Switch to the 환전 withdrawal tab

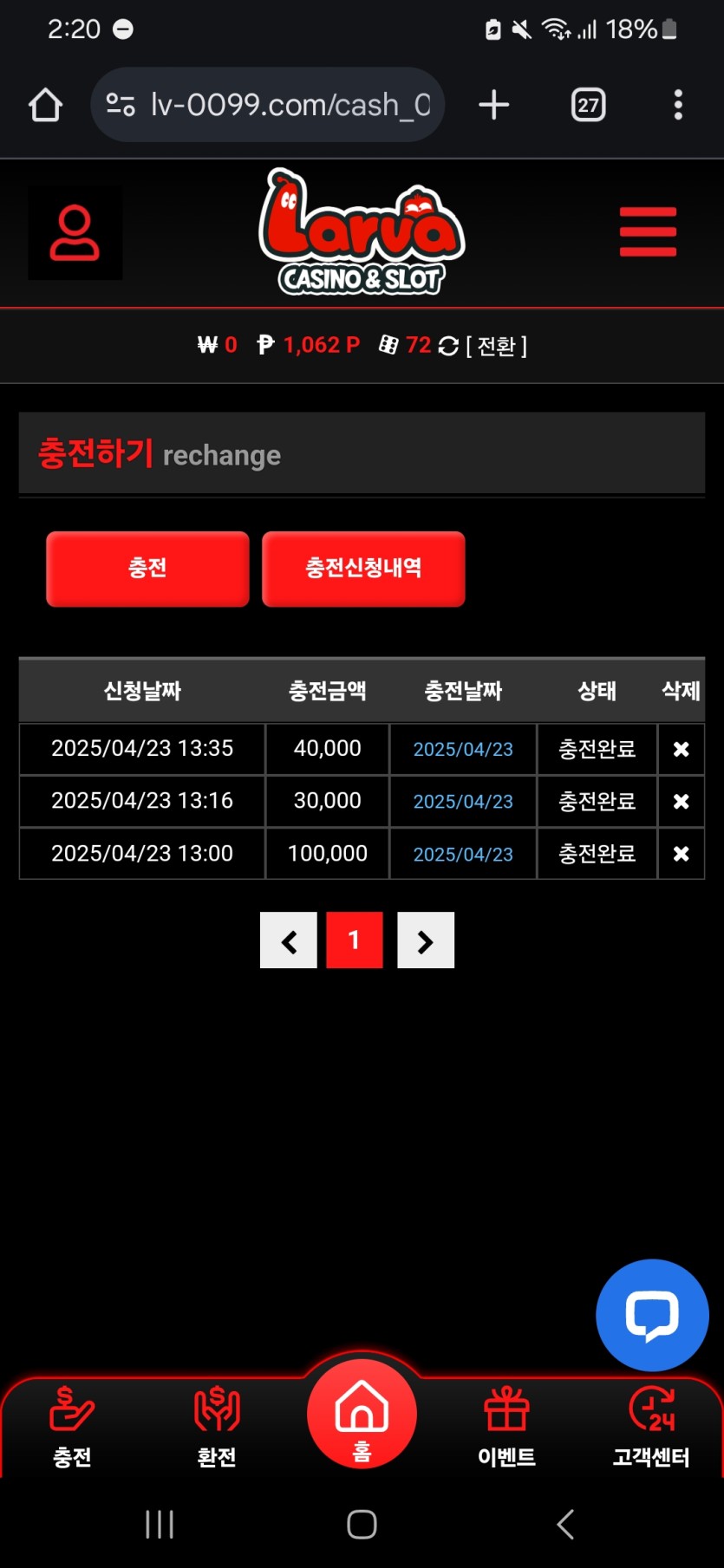point(217,1427)
